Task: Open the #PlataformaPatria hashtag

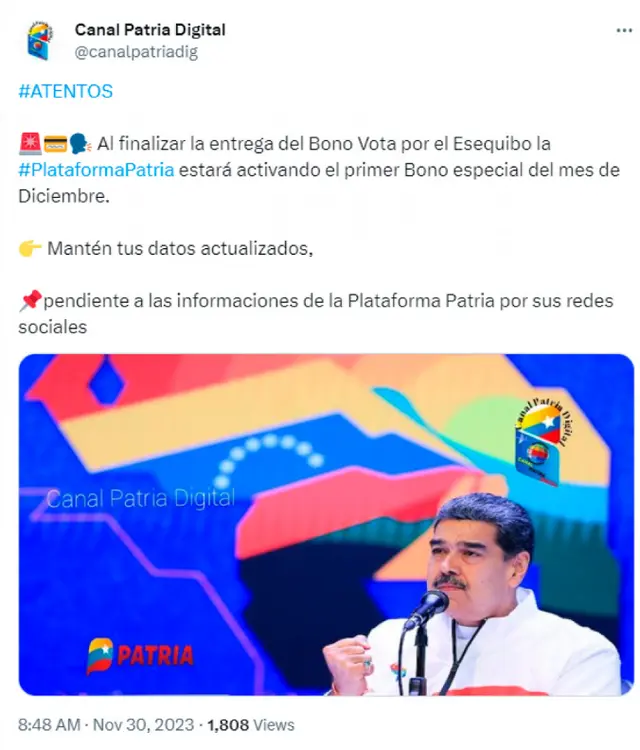Action: (x=96, y=169)
